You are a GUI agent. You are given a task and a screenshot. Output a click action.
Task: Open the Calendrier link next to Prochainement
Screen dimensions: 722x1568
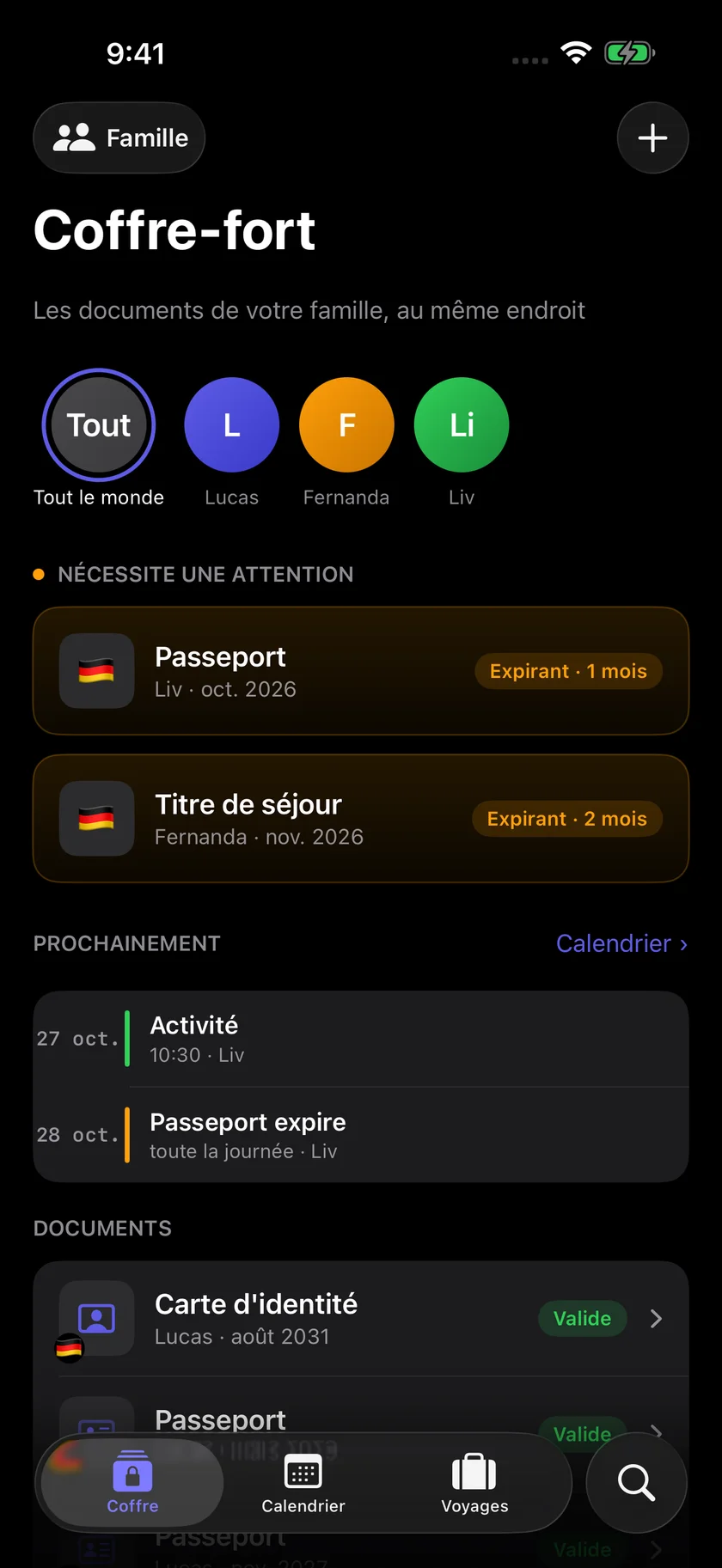click(x=621, y=943)
